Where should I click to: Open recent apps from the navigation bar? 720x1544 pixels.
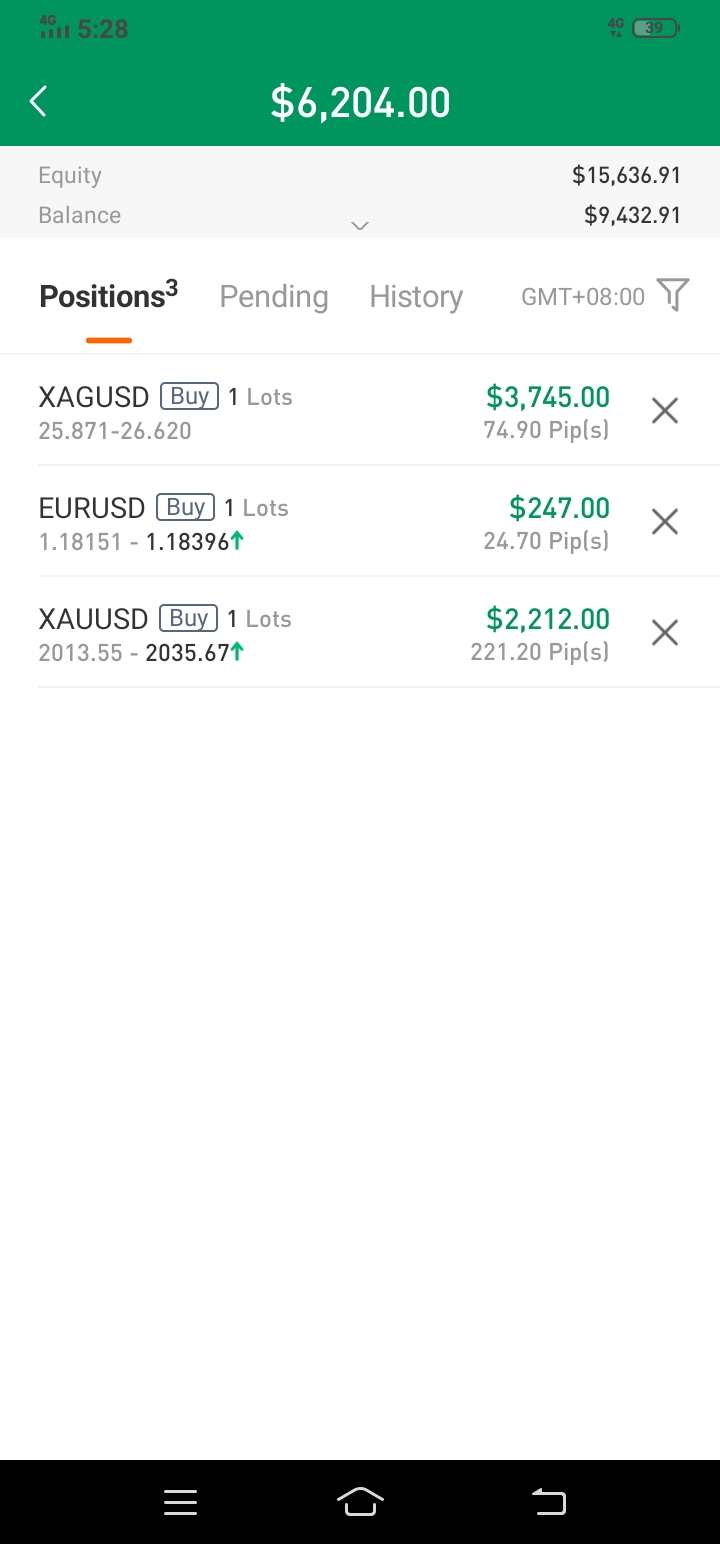click(x=180, y=1502)
